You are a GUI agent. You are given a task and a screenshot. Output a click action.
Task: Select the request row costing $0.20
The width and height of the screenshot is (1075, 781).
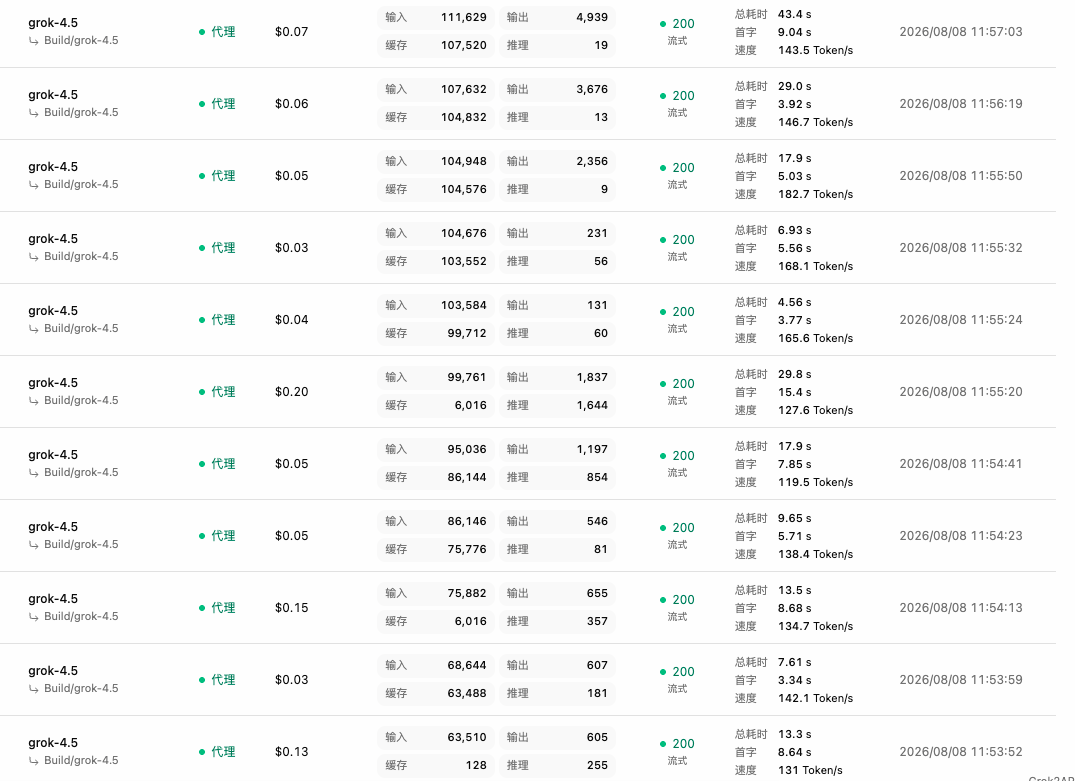click(x=528, y=392)
